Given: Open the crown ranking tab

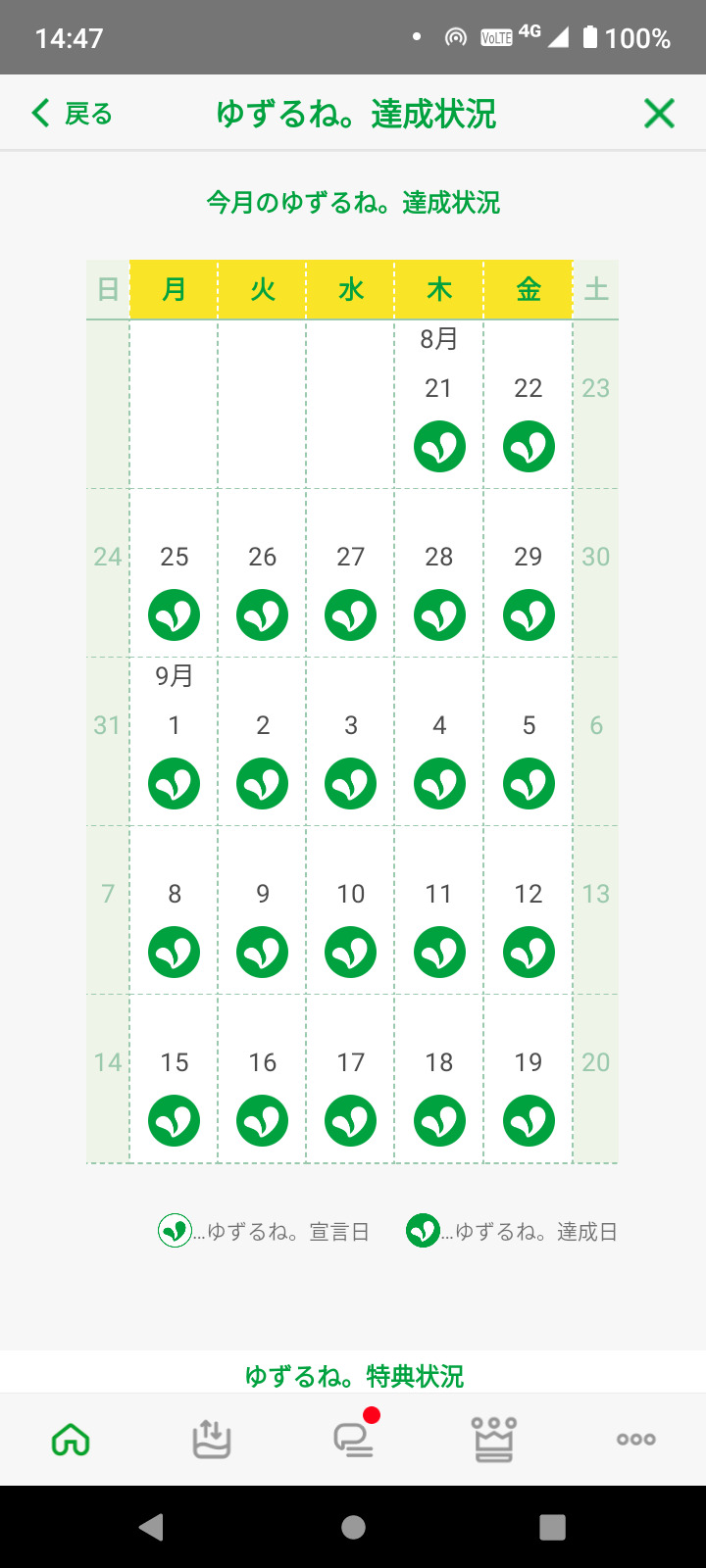Looking at the screenshot, I should [x=494, y=1440].
